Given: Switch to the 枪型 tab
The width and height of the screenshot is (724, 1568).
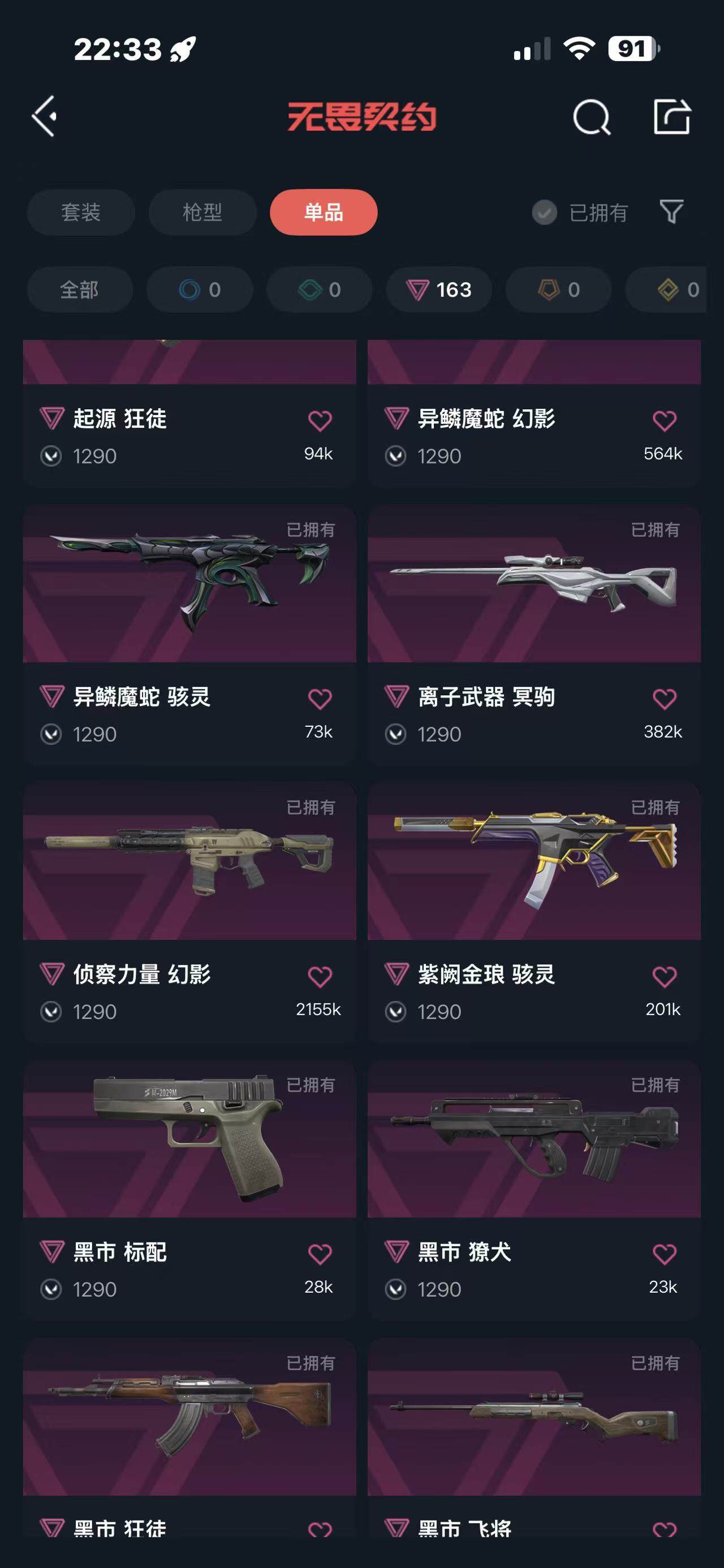Looking at the screenshot, I should coord(202,213).
